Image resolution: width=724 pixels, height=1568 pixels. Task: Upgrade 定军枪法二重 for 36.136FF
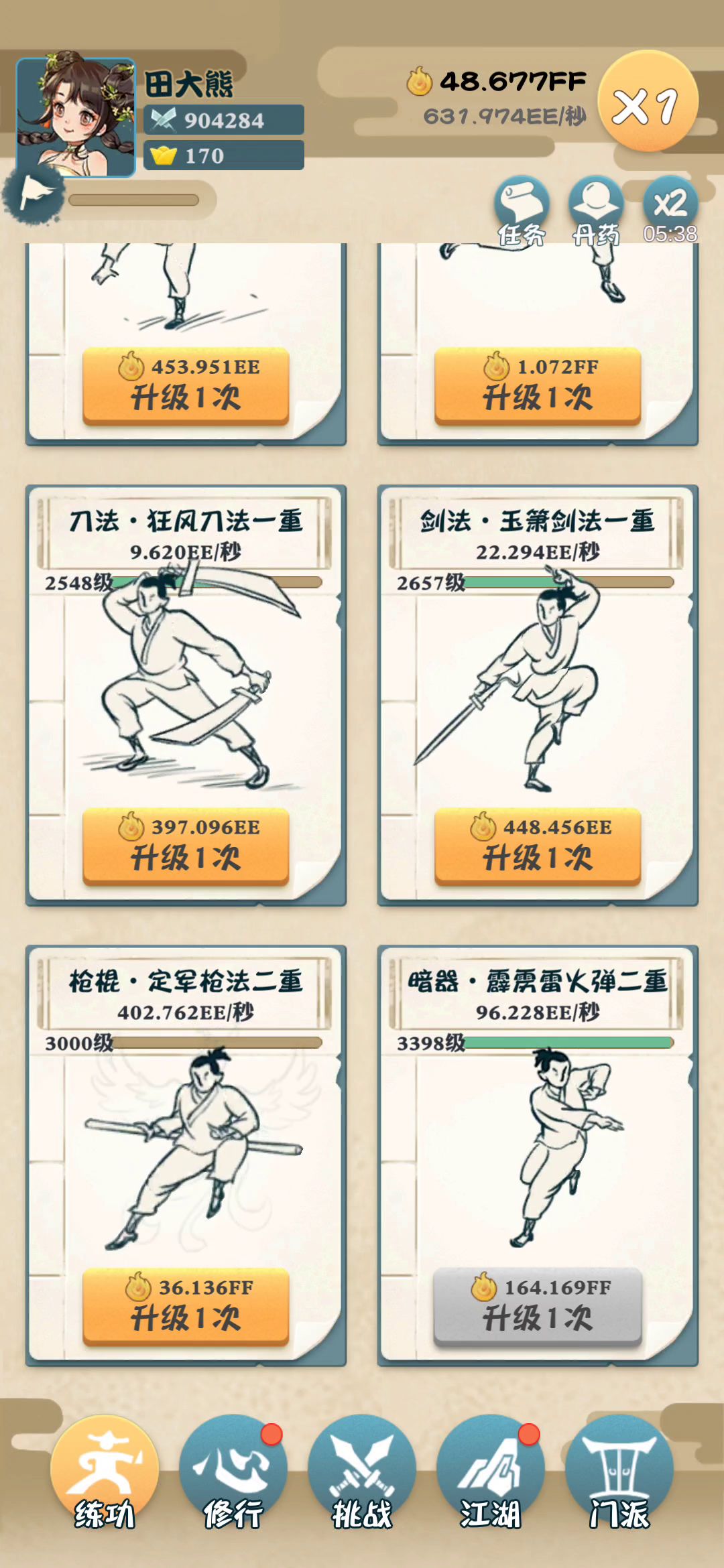tap(186, 1306)
